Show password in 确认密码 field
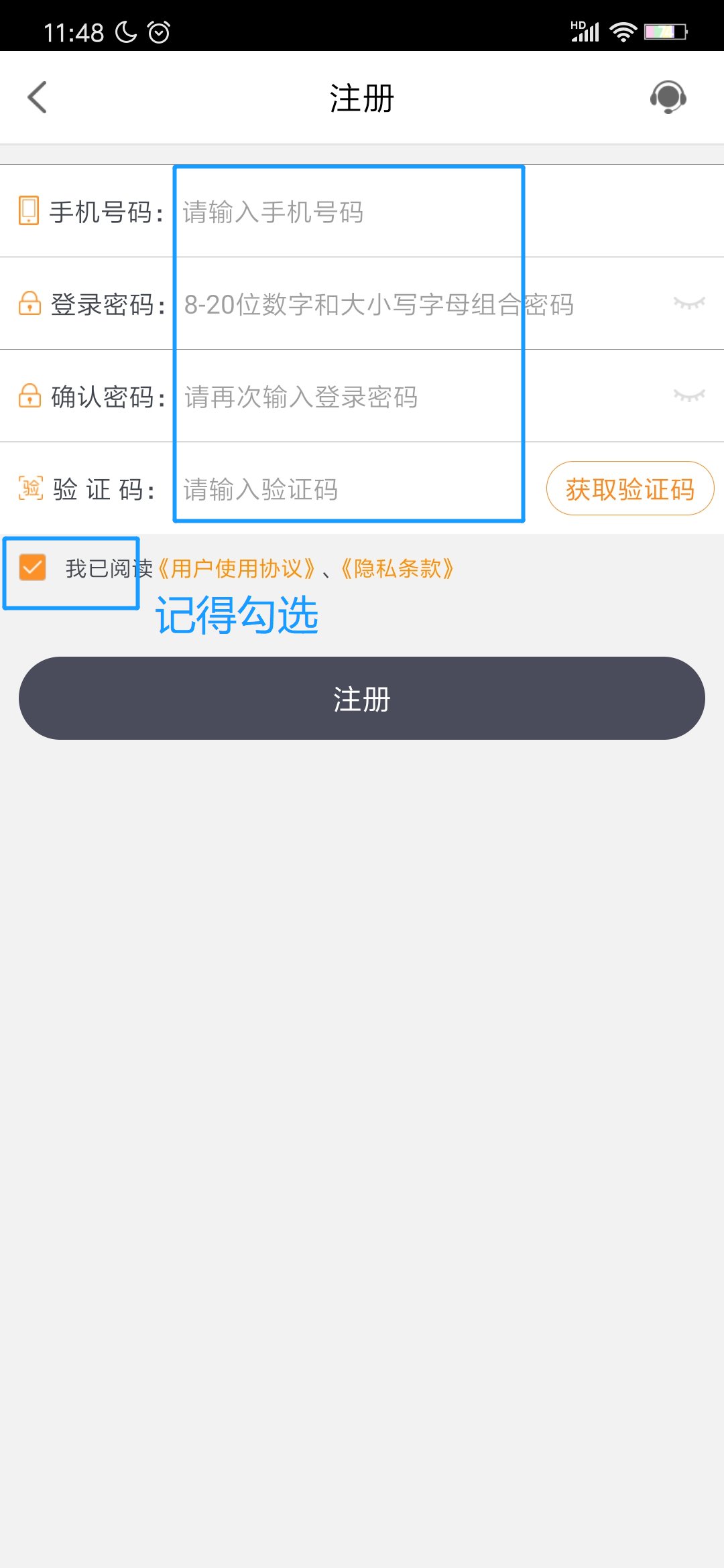Screen dimensions: 724x1568 [689, 396]
